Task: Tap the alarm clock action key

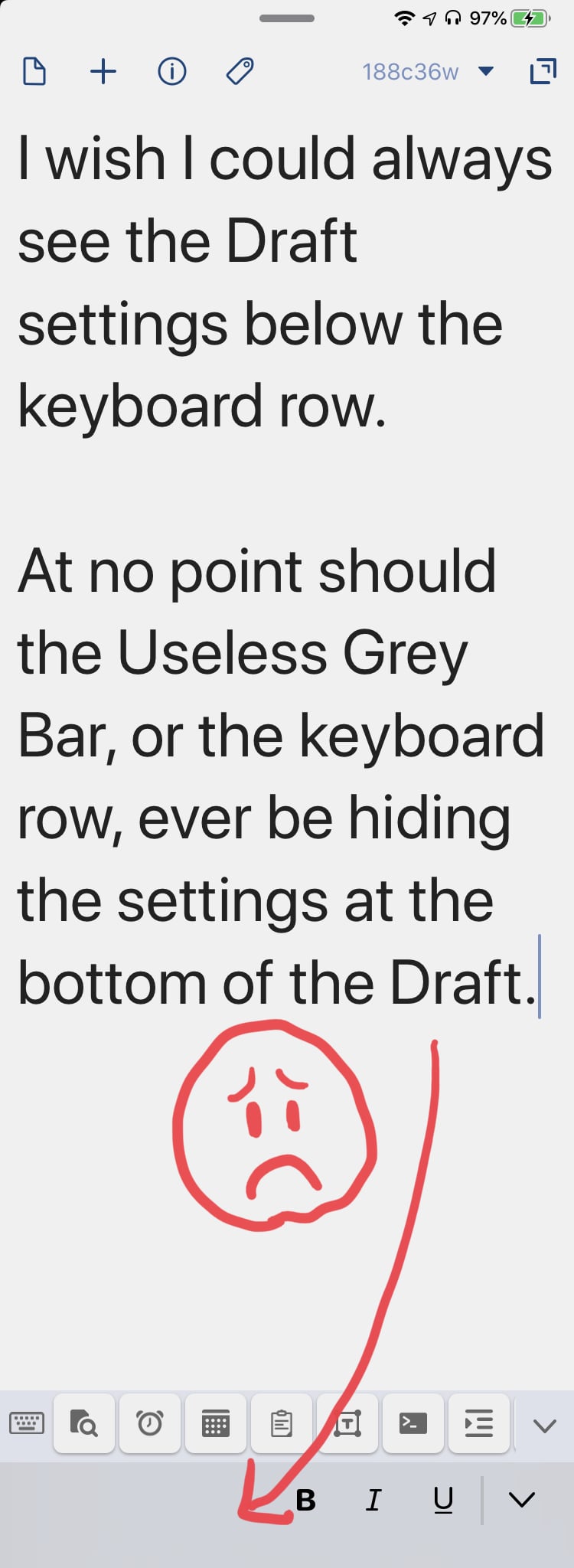Action: point(149,1423)
